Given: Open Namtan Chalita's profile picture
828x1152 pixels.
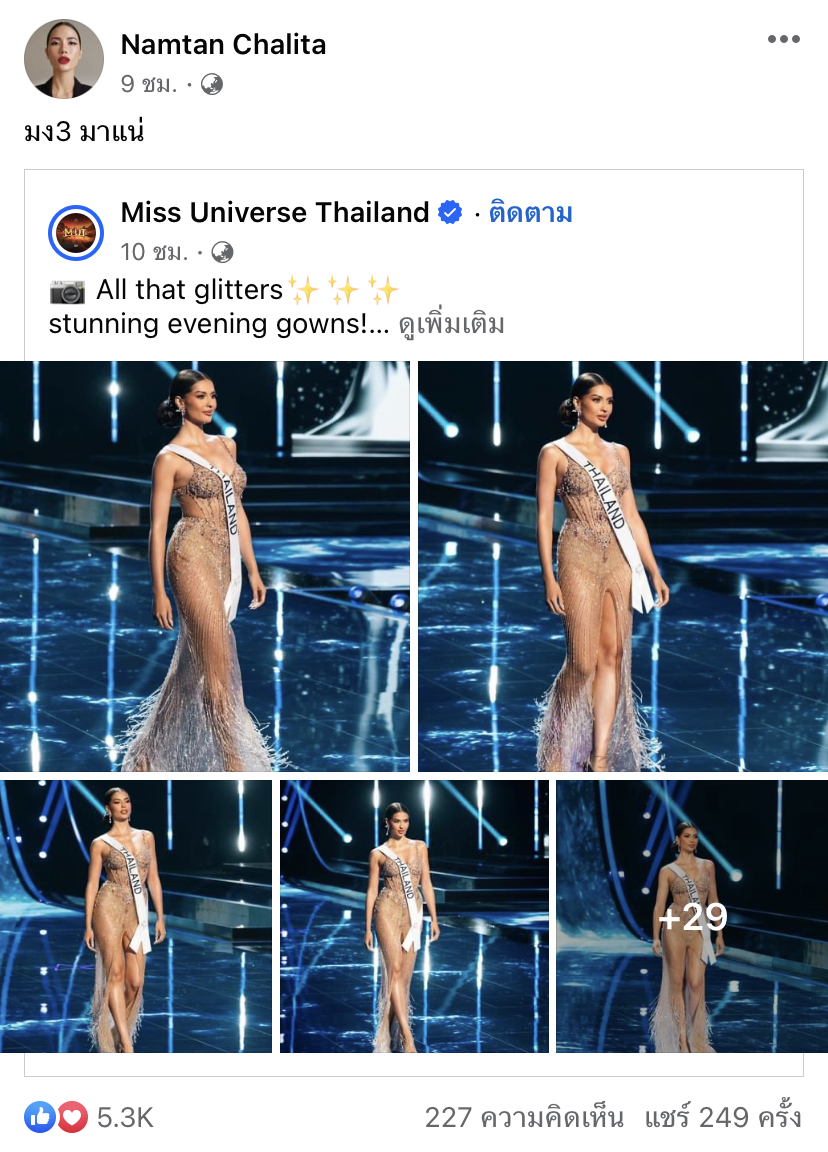Looking at the screenshot, I should click(64, 59).
